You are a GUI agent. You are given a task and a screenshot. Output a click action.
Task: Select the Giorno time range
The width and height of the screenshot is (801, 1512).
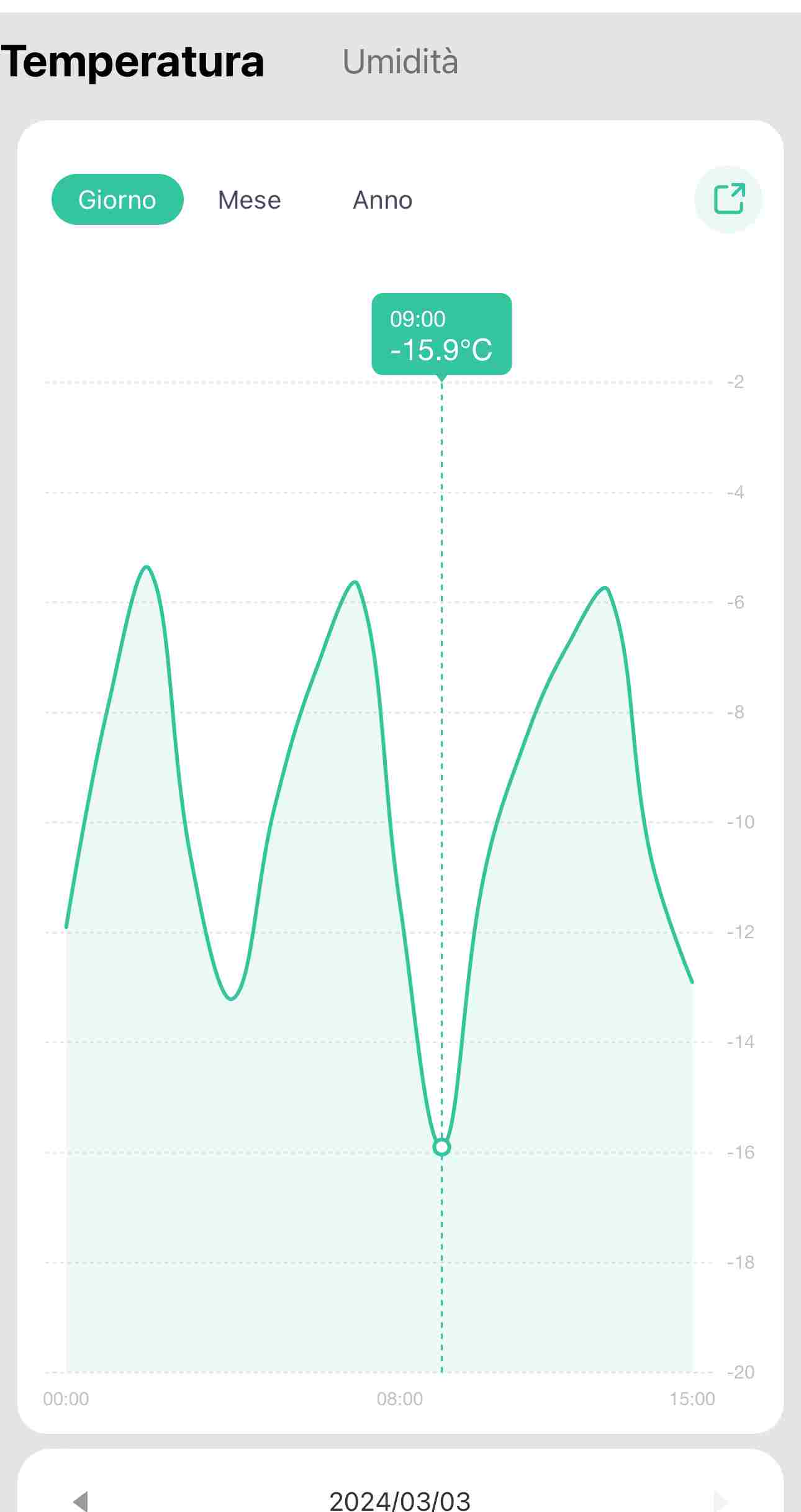(117, 199)
